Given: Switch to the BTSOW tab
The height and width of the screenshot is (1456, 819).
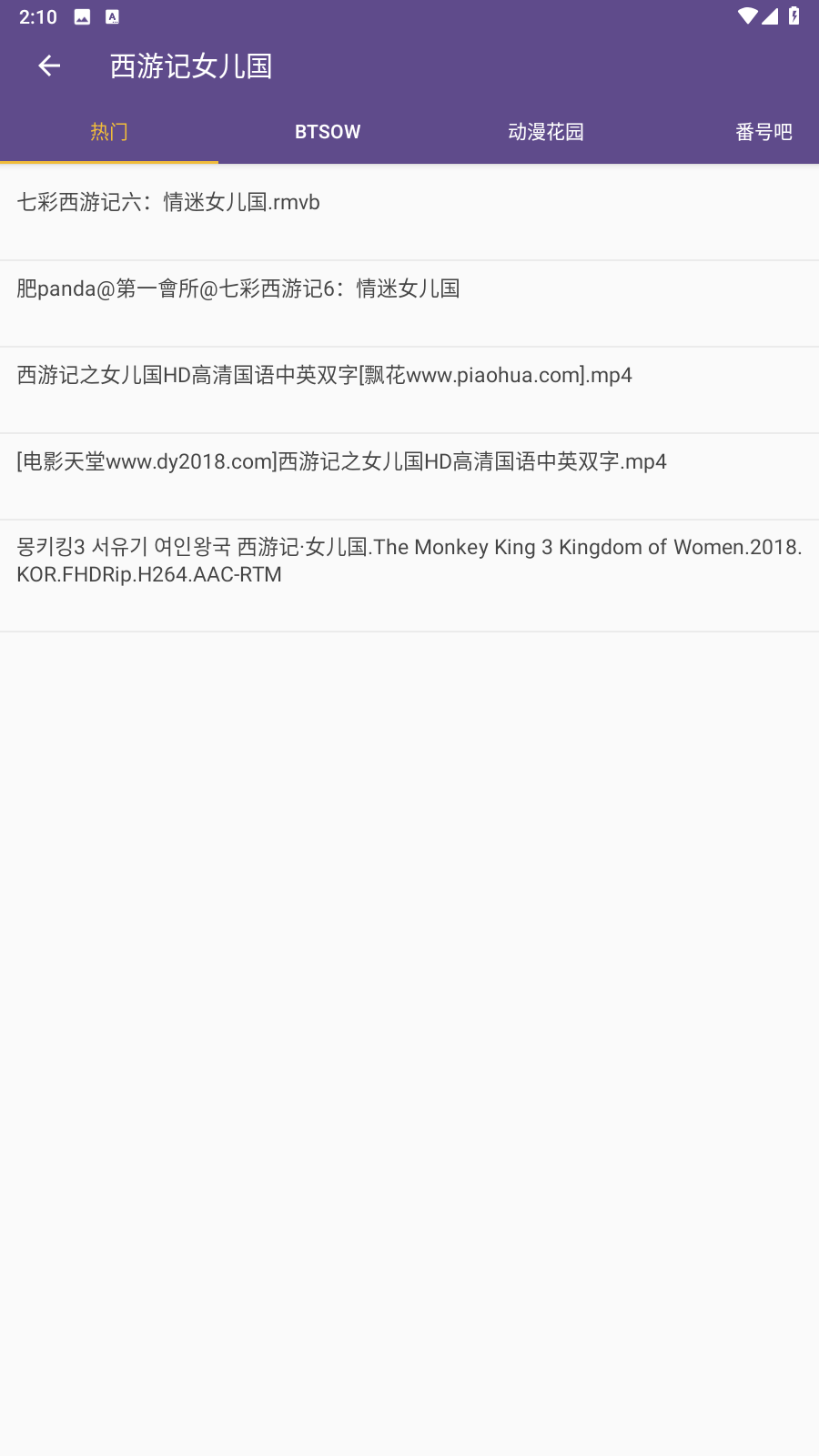Looking at the screenshot, I should point(328,132).
